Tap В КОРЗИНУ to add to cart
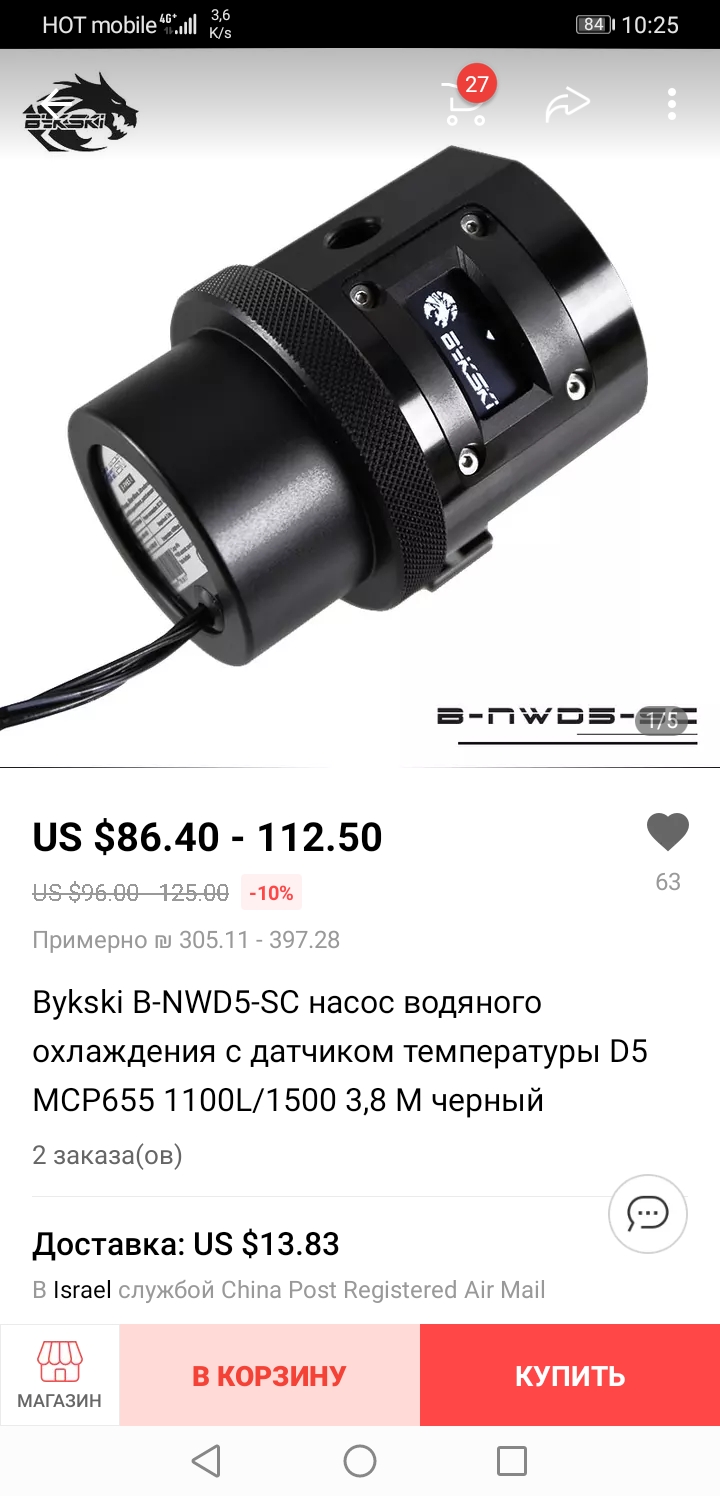 pos(269,1375)
